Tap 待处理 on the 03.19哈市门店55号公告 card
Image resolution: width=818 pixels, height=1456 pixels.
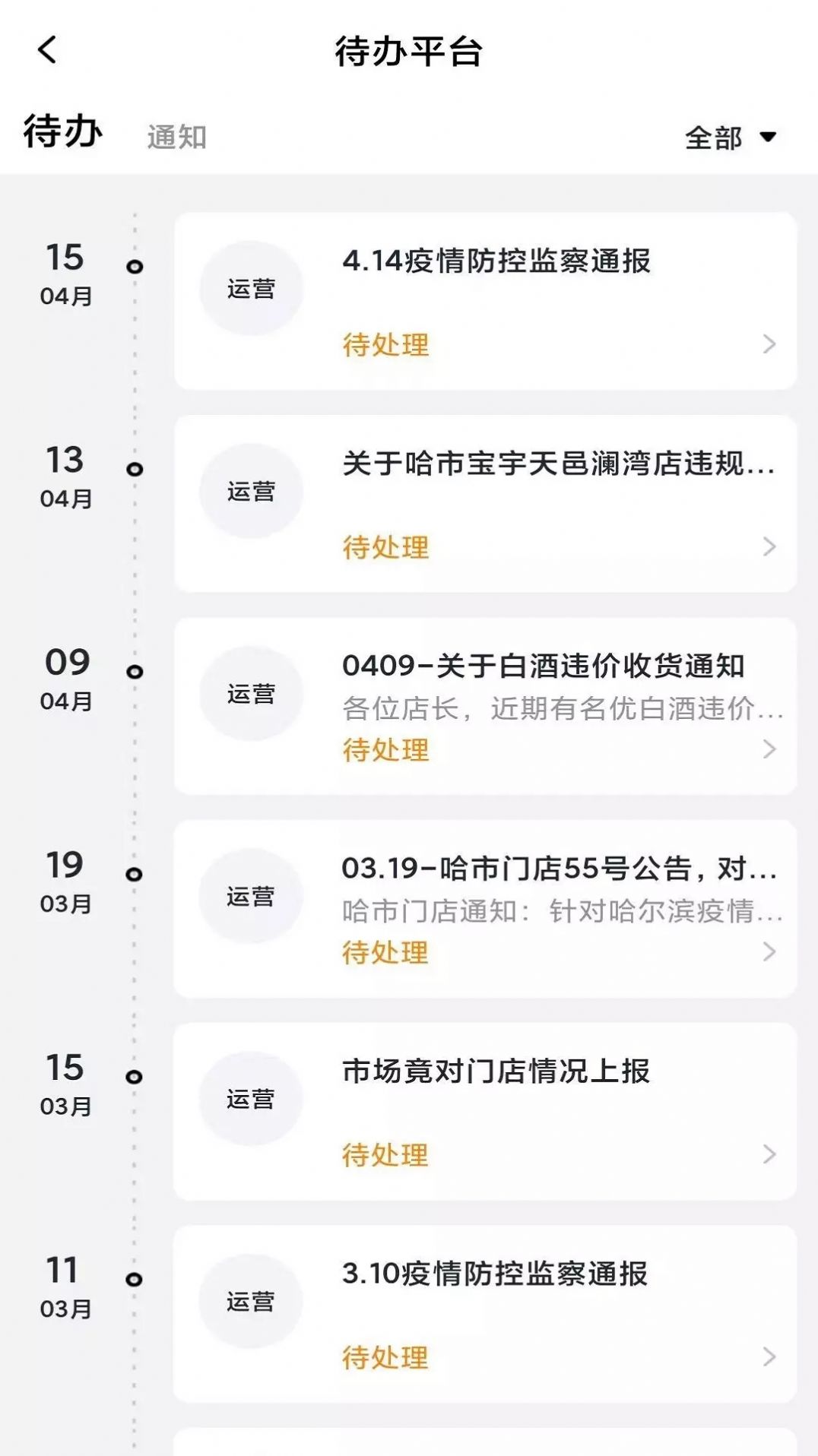[386, 953]
